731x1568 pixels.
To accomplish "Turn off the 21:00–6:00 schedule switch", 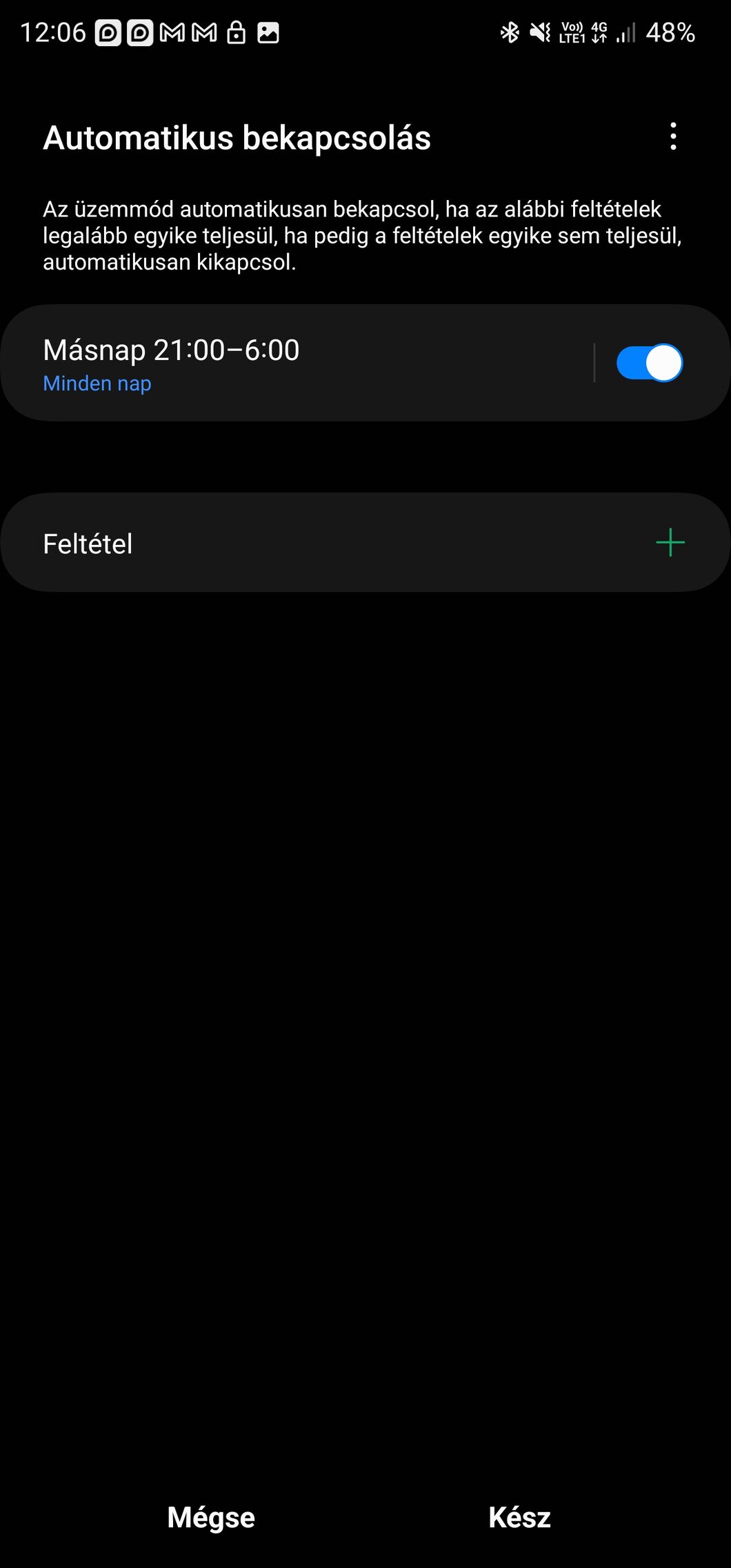I will 649,363.
